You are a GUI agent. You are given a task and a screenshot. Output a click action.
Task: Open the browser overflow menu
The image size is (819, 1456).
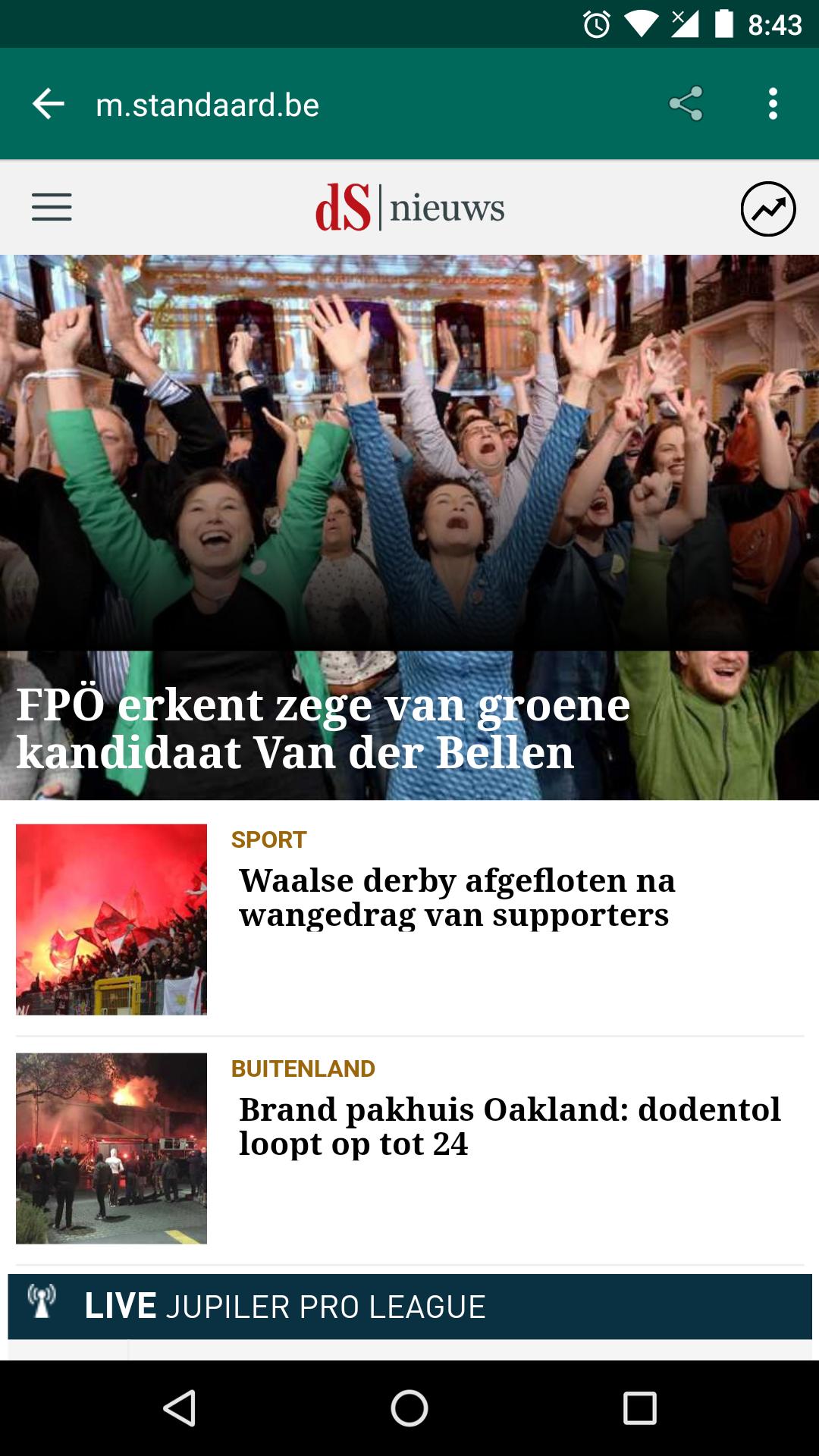coord(773,104)
